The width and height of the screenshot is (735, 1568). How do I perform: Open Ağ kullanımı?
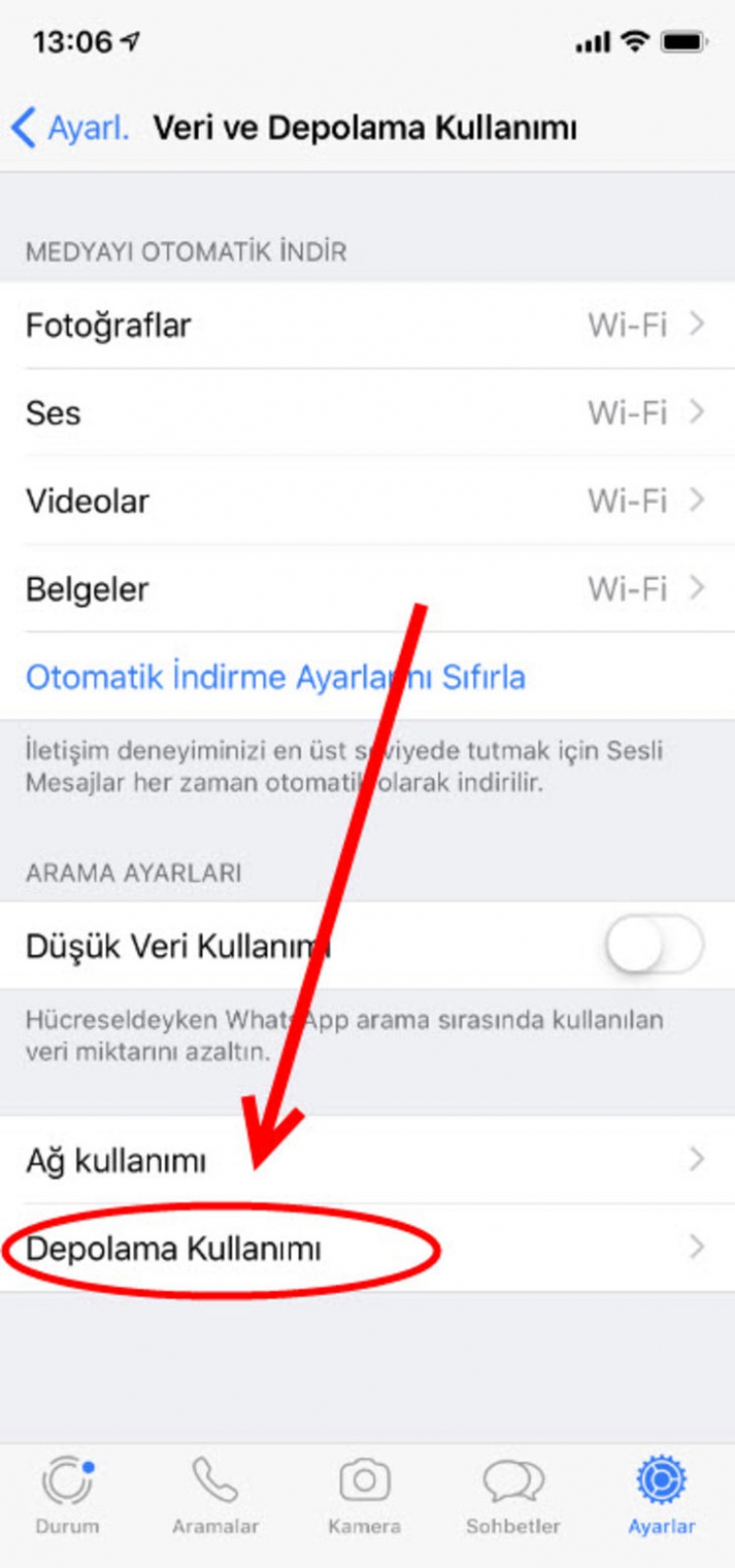(367, 1160)
